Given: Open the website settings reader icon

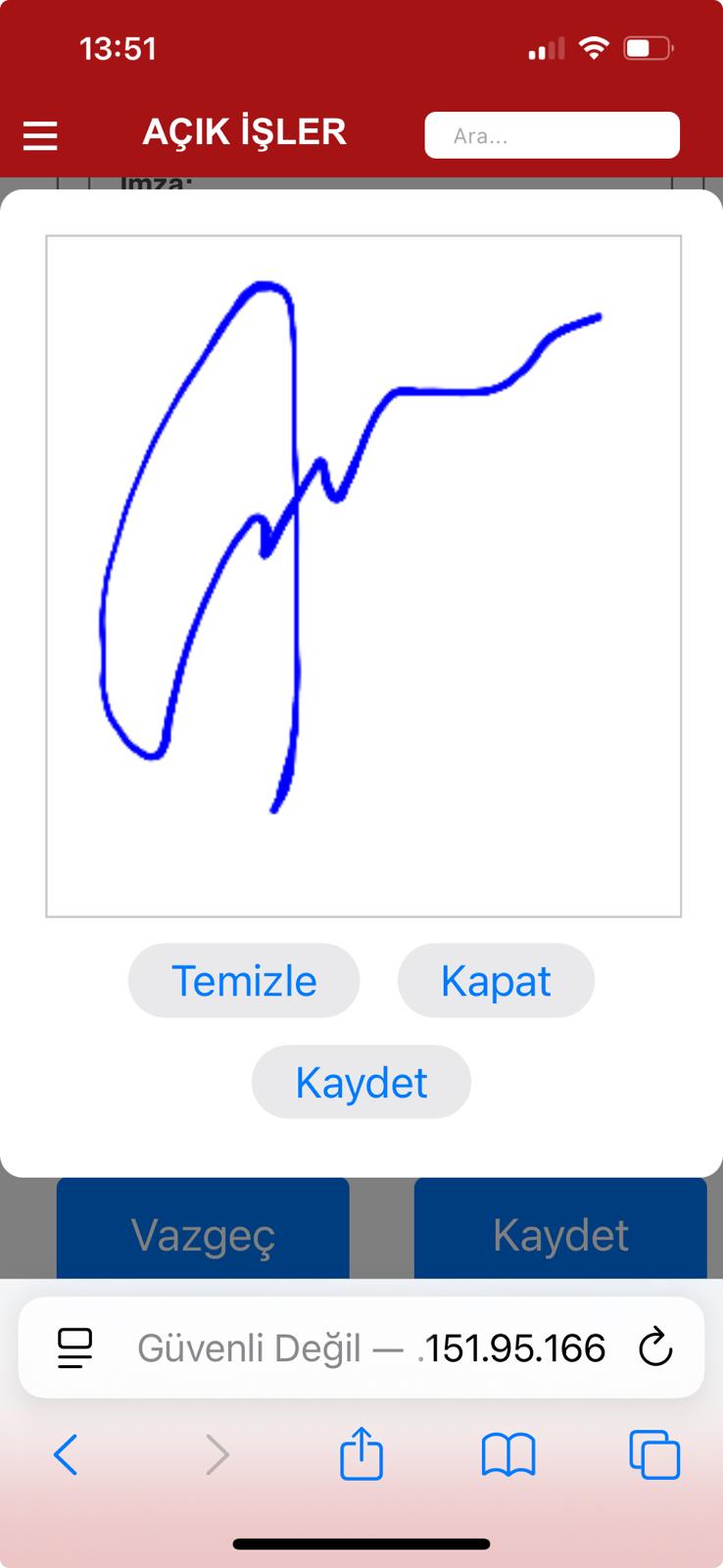Looking at the screenshot, I should (73, 1347).
